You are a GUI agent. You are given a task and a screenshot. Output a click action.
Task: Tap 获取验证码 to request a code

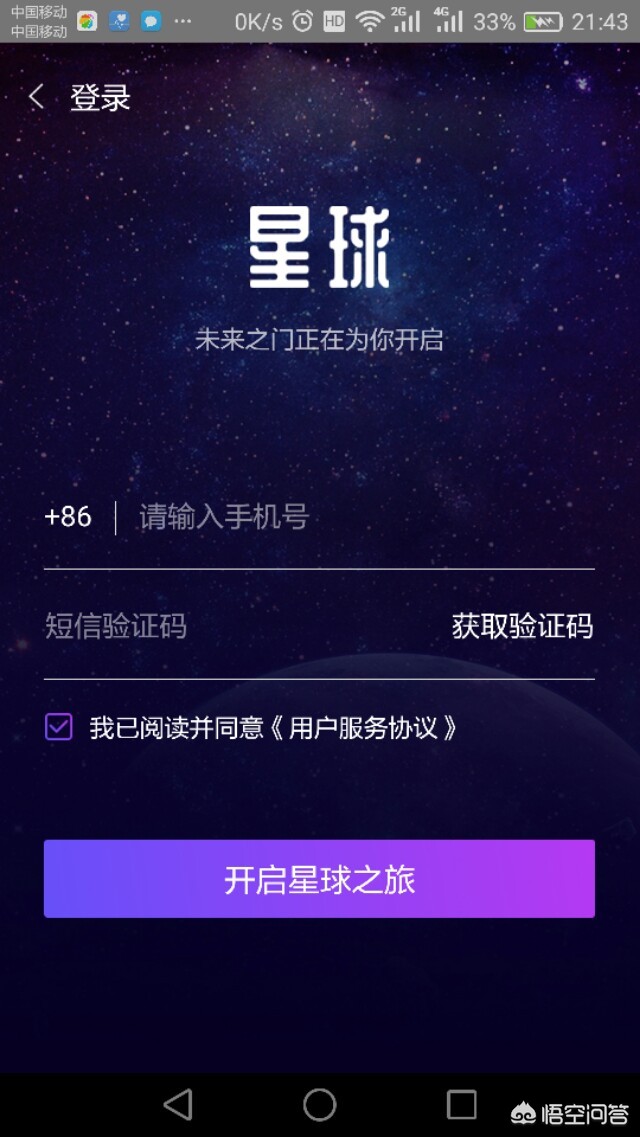[522, 627]
